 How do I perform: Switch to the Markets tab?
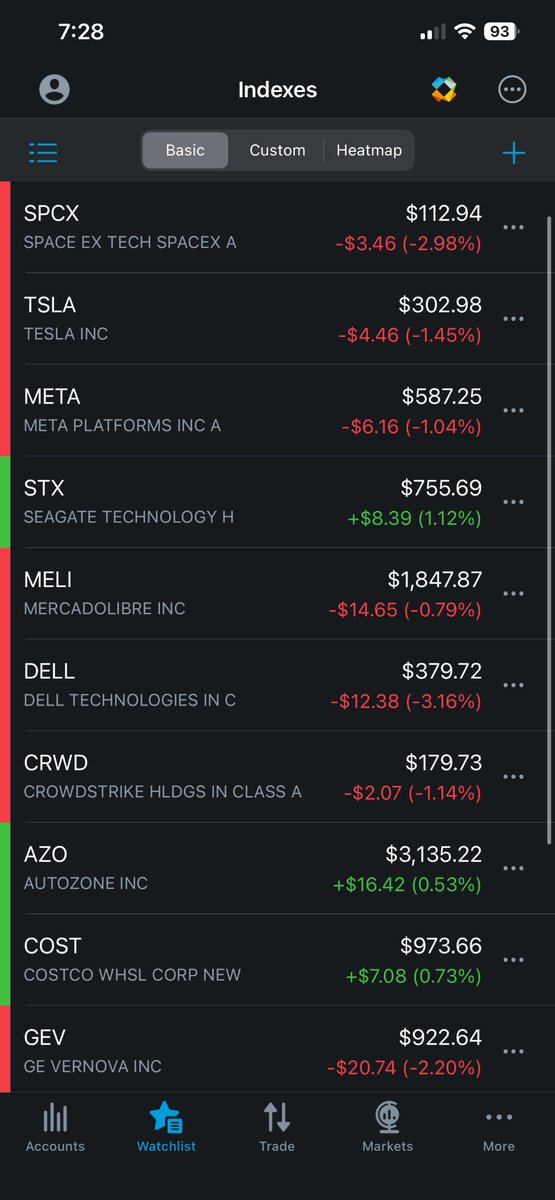tap(388, 1128)
